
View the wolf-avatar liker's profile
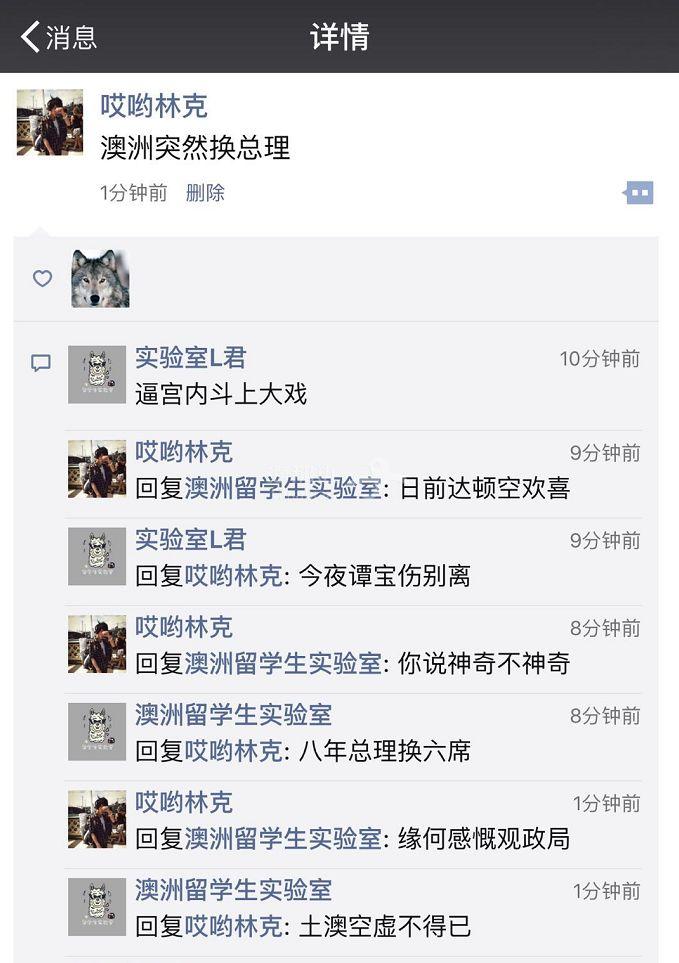[100, 279]
